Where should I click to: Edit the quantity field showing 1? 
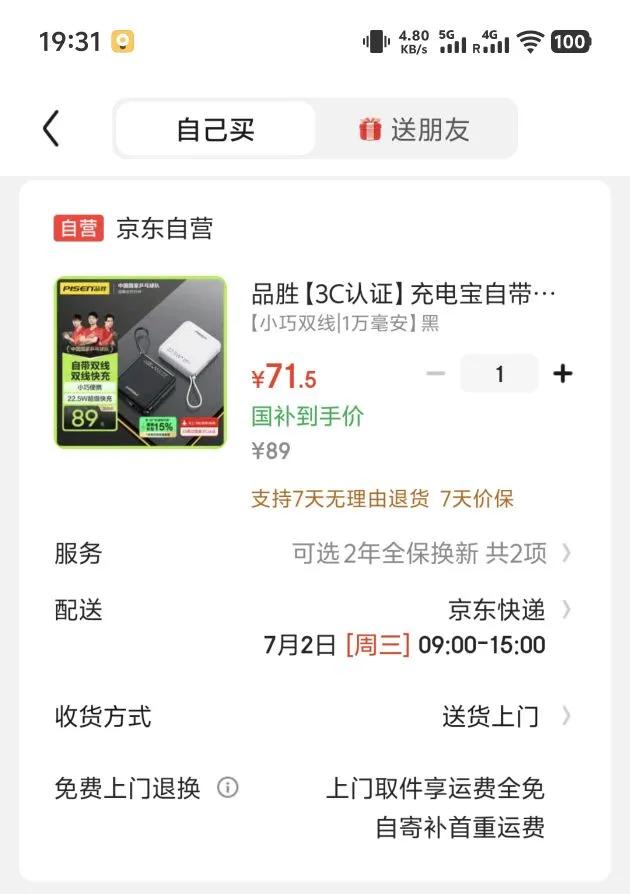tap(499, 374)
